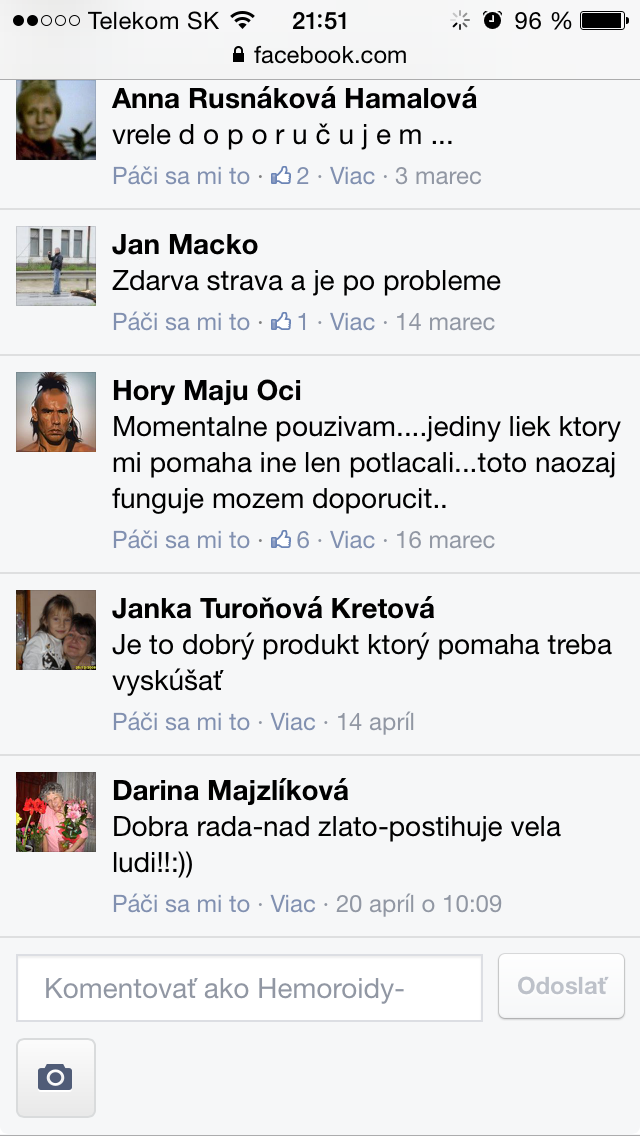Image resolution: width=640 pixels, height=1136 pixels.
Task: Open Viac options on Darina Majzlíková's comment
Action: click(x=293, y=905)
